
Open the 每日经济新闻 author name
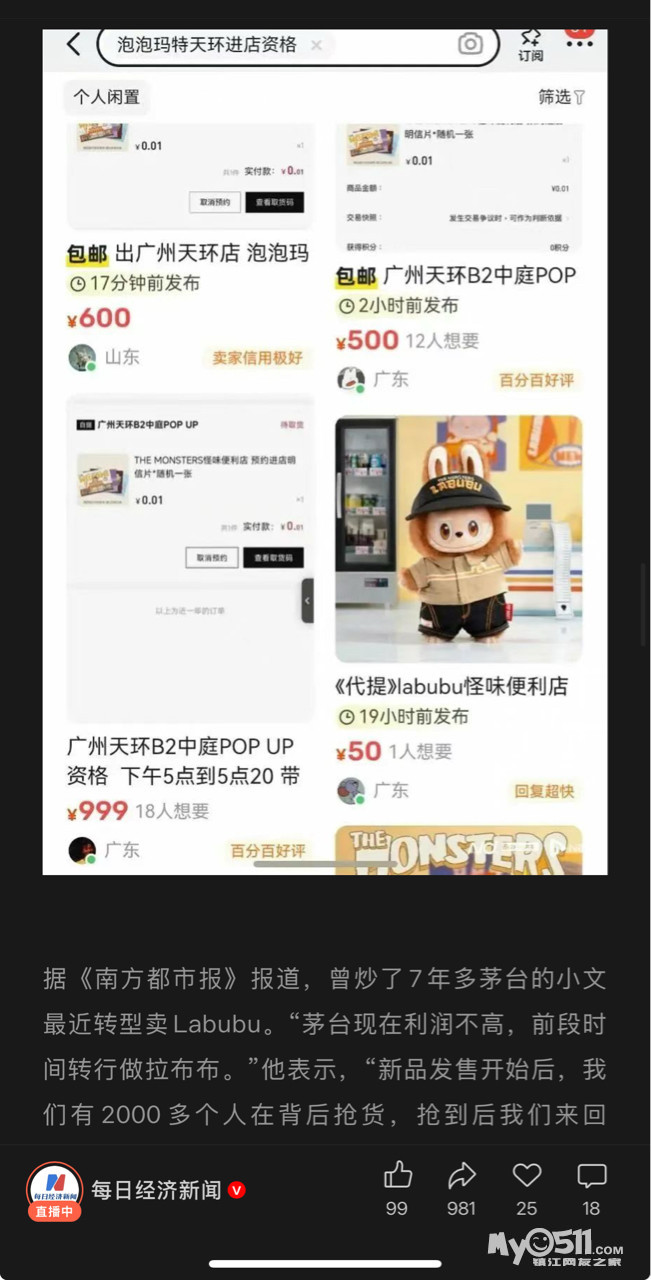tap(156, 1190)
